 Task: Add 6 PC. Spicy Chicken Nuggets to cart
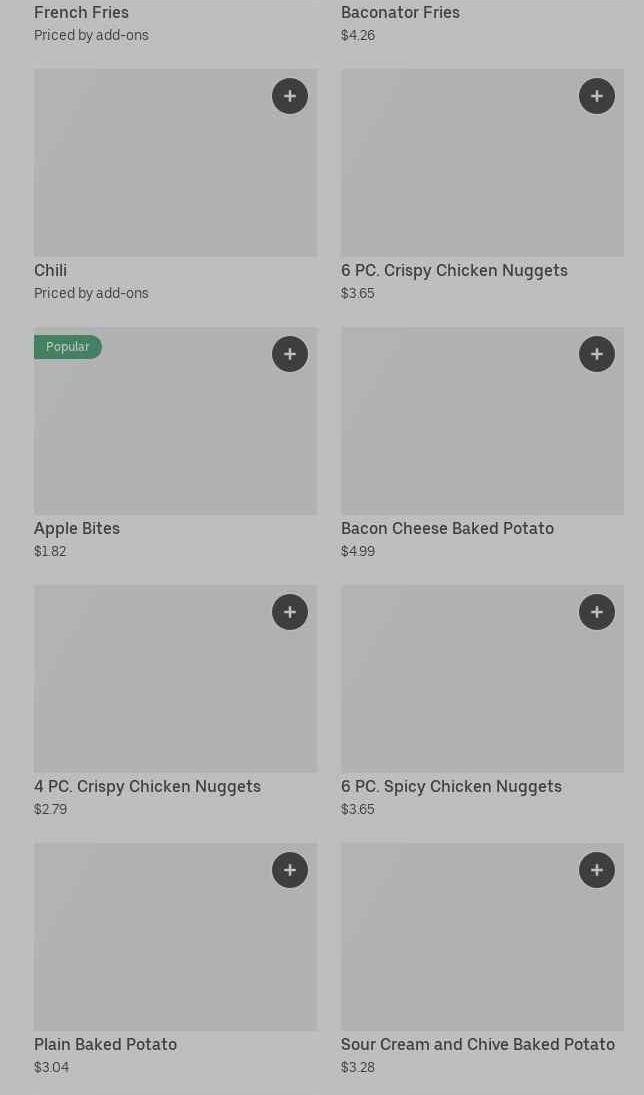(597, 612)
